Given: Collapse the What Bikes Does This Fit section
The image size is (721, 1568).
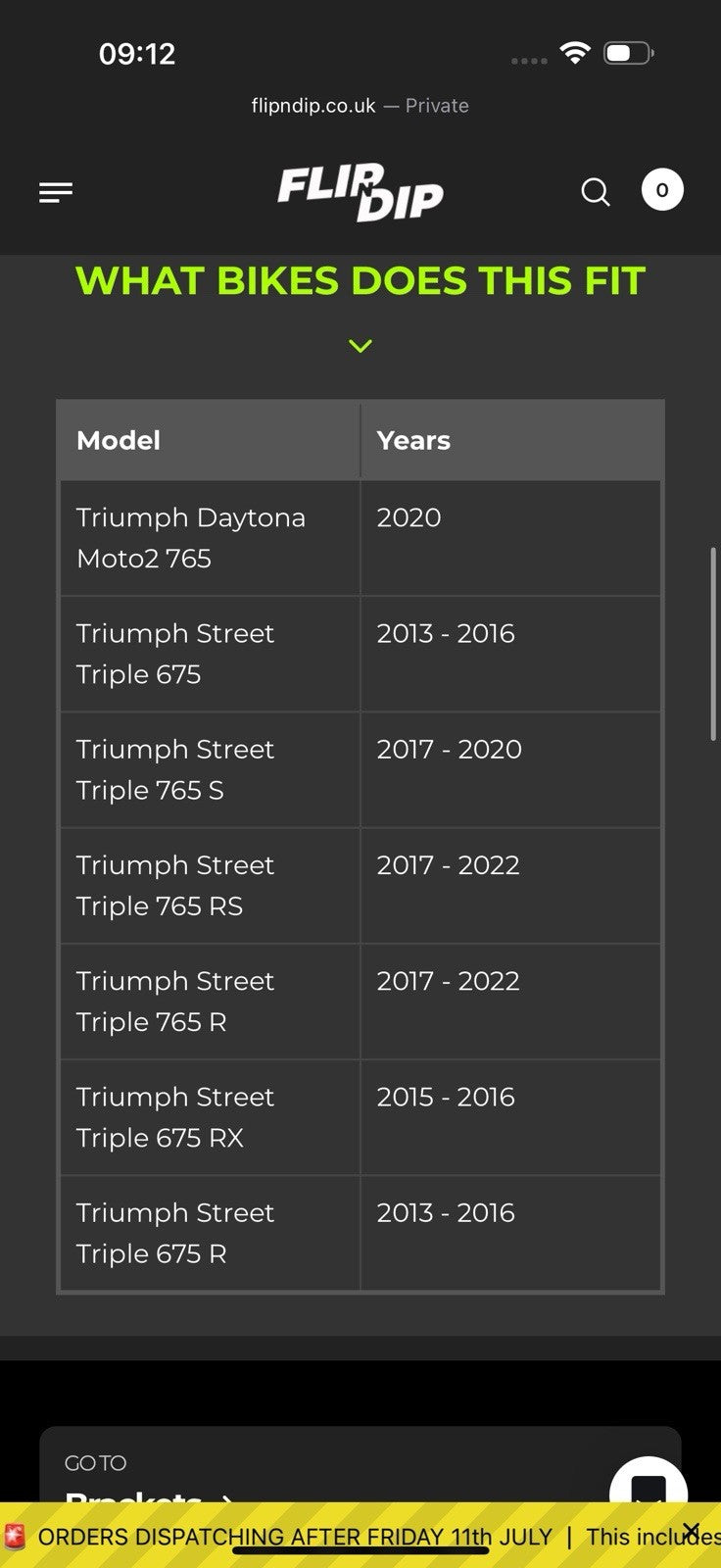Looking at the screenshot, I should click(360, 345).
